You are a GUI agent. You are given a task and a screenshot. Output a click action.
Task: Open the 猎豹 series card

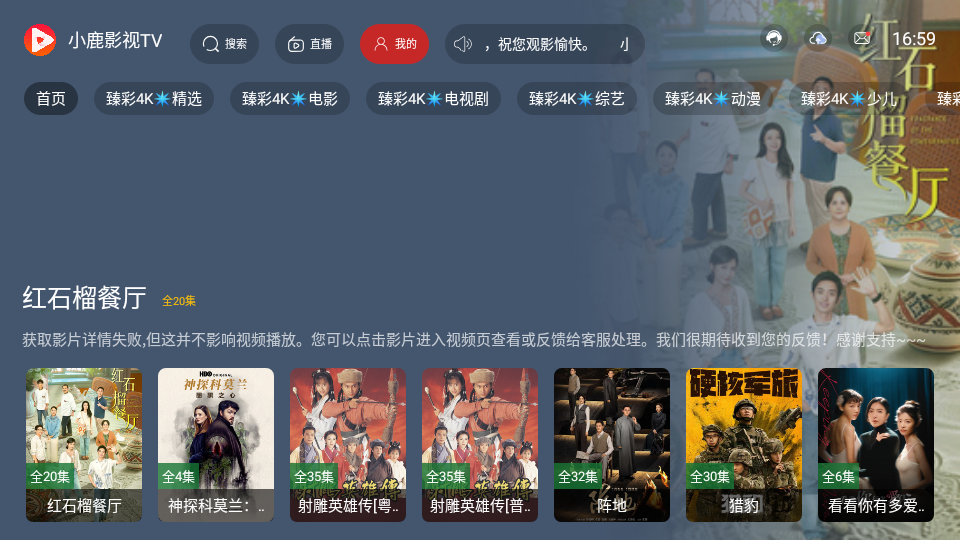point(744,444)
